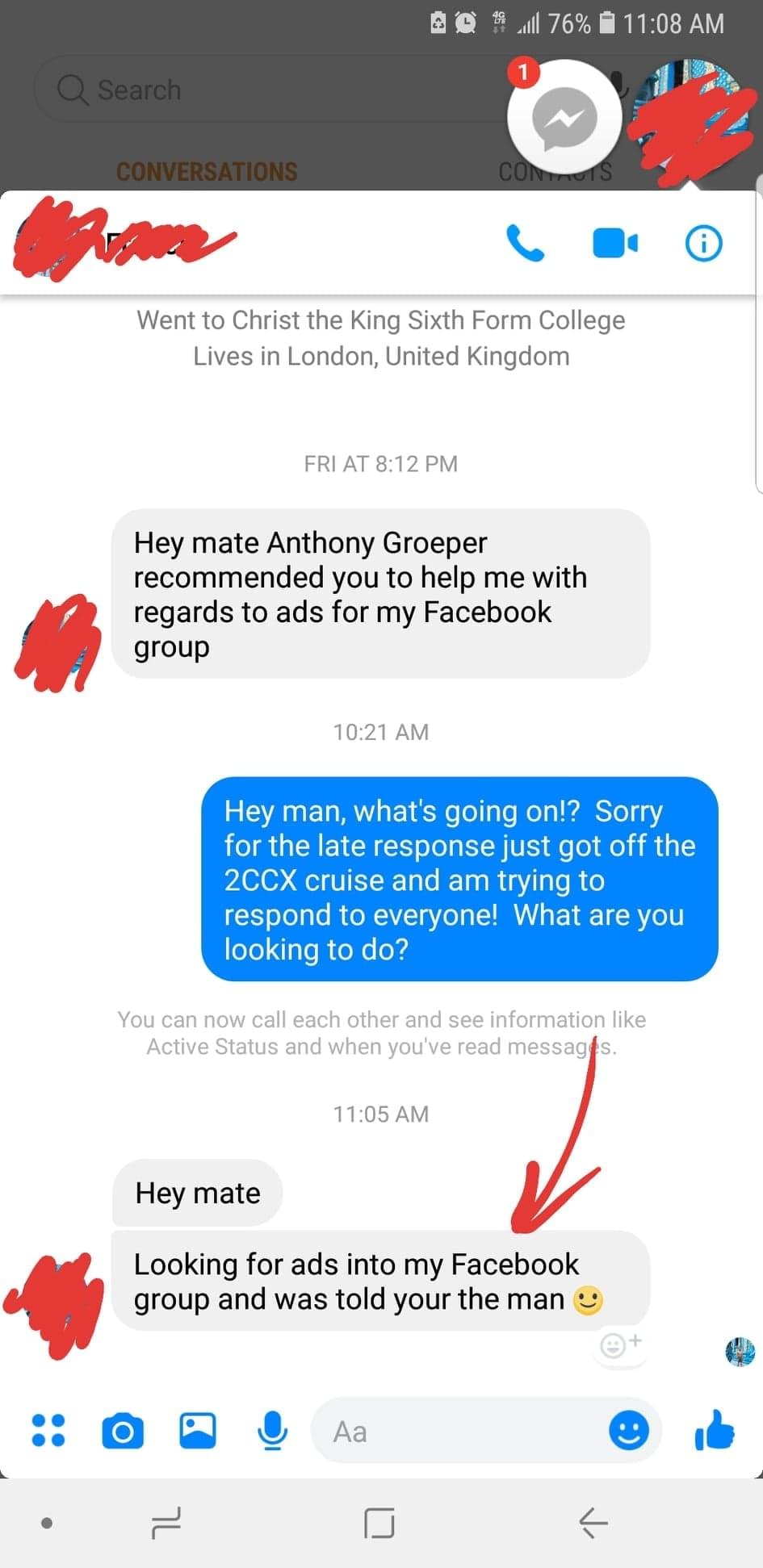This screenshot has width=763, height=1568.
Task: Add a reaction to the last message
Action: 620,1344
